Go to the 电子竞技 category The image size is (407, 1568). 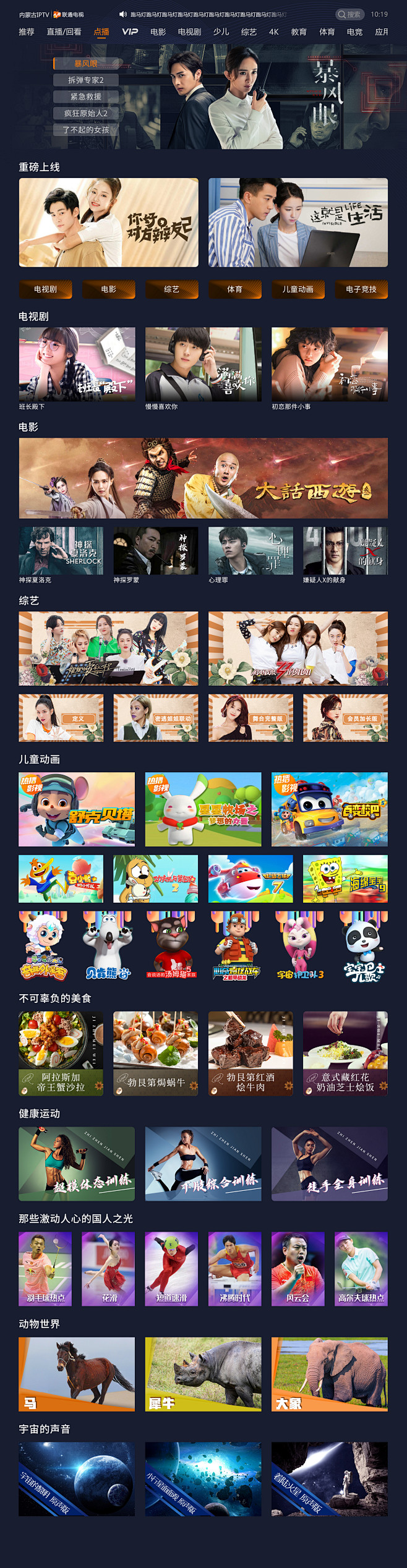[x=361, y=289]
